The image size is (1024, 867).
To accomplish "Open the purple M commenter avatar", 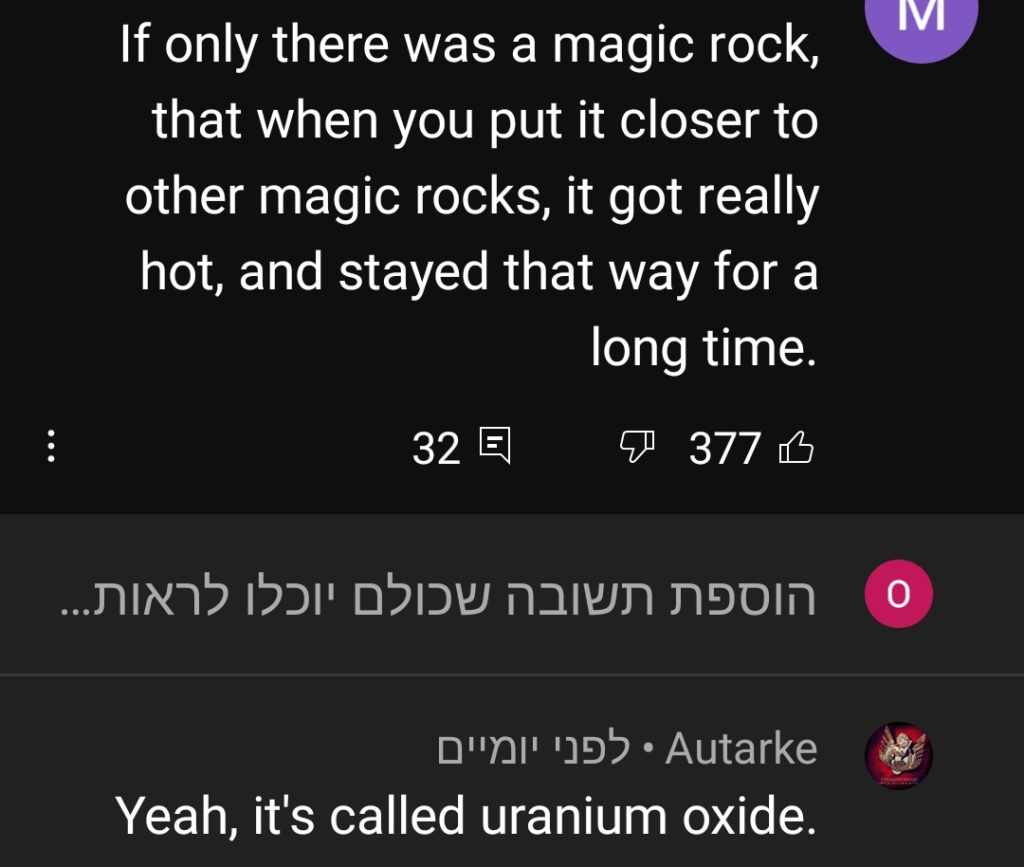I will coord(918,22).
